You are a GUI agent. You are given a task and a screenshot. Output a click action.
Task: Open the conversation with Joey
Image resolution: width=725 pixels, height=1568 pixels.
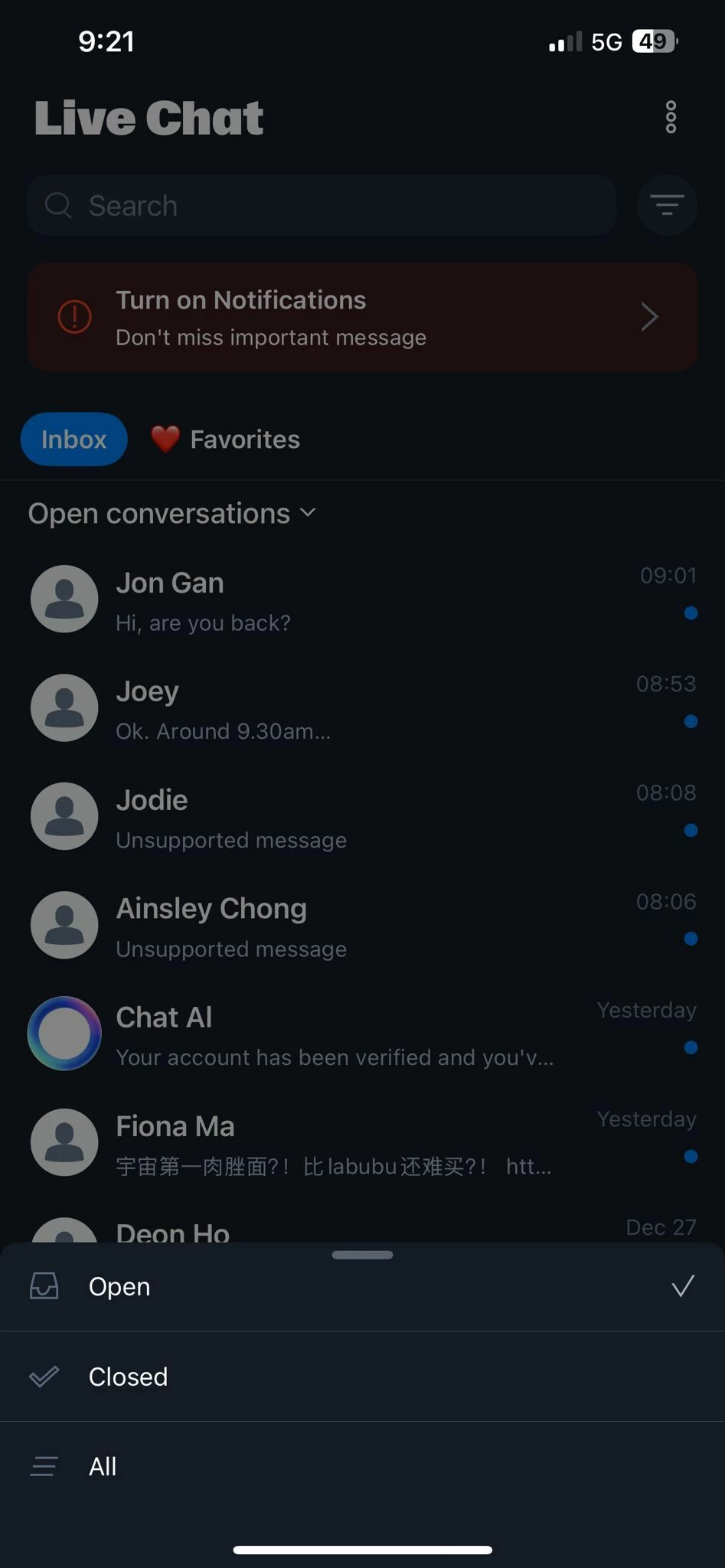pyautogui.click(x=362, y=709)
